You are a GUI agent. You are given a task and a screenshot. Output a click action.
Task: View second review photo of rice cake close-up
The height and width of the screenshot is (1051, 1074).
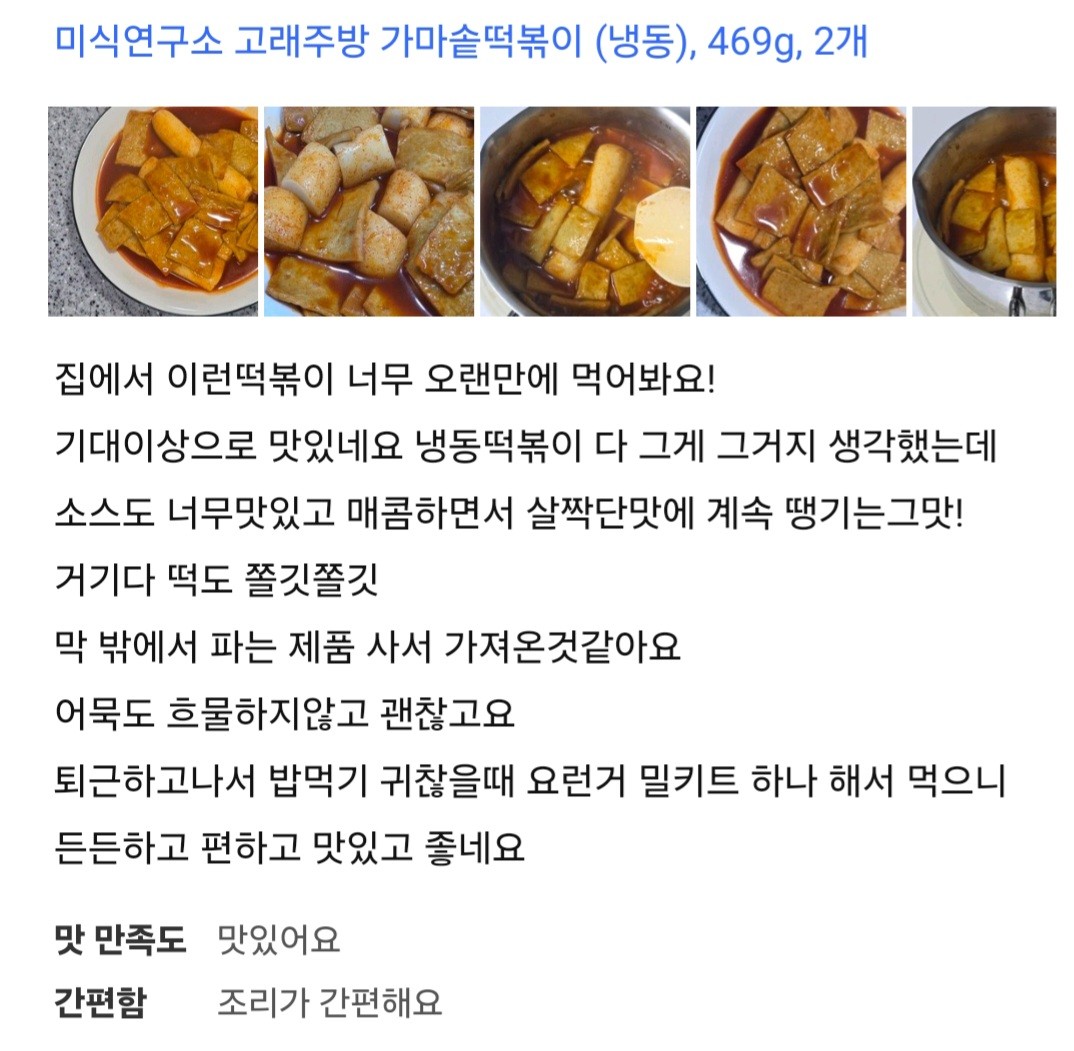coord(369,211)
